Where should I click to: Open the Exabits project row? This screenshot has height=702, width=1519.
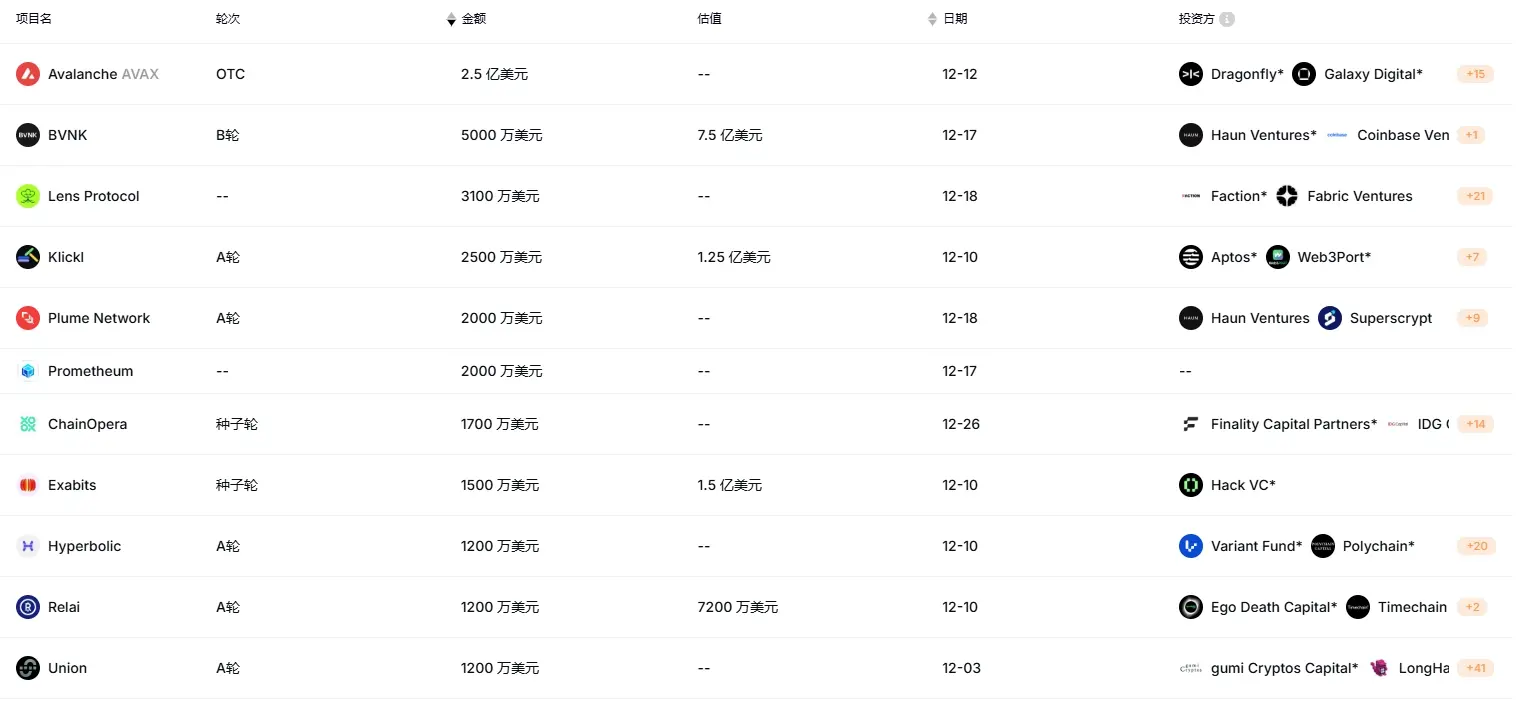pos(72,485)
